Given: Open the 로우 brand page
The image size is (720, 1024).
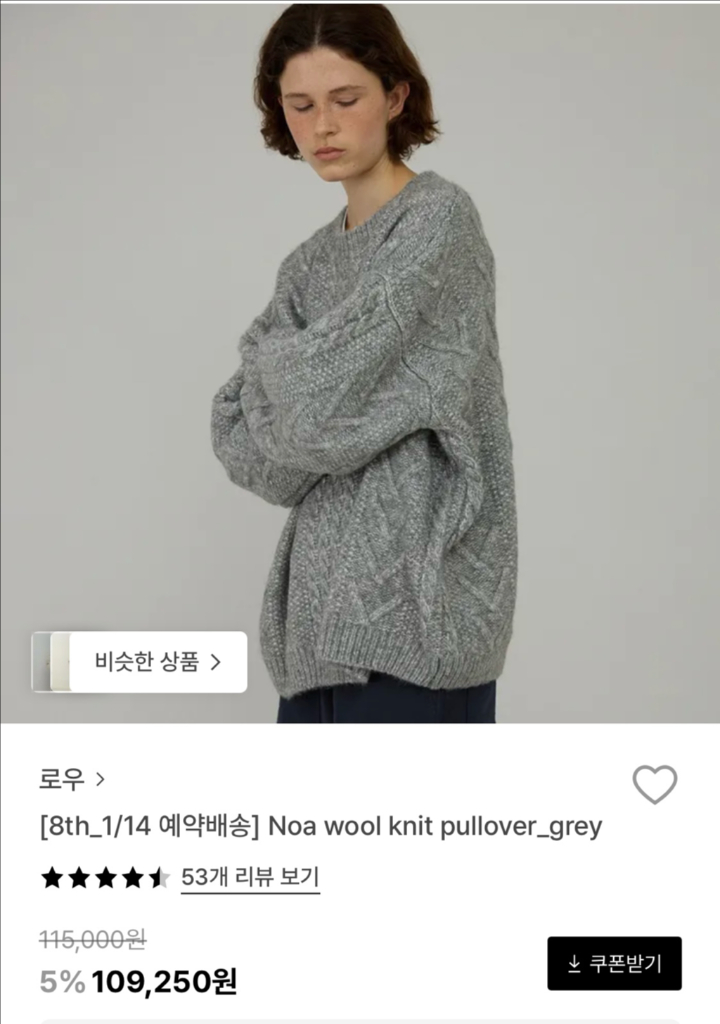Looking at the screenshot, I should pos(72,779).
